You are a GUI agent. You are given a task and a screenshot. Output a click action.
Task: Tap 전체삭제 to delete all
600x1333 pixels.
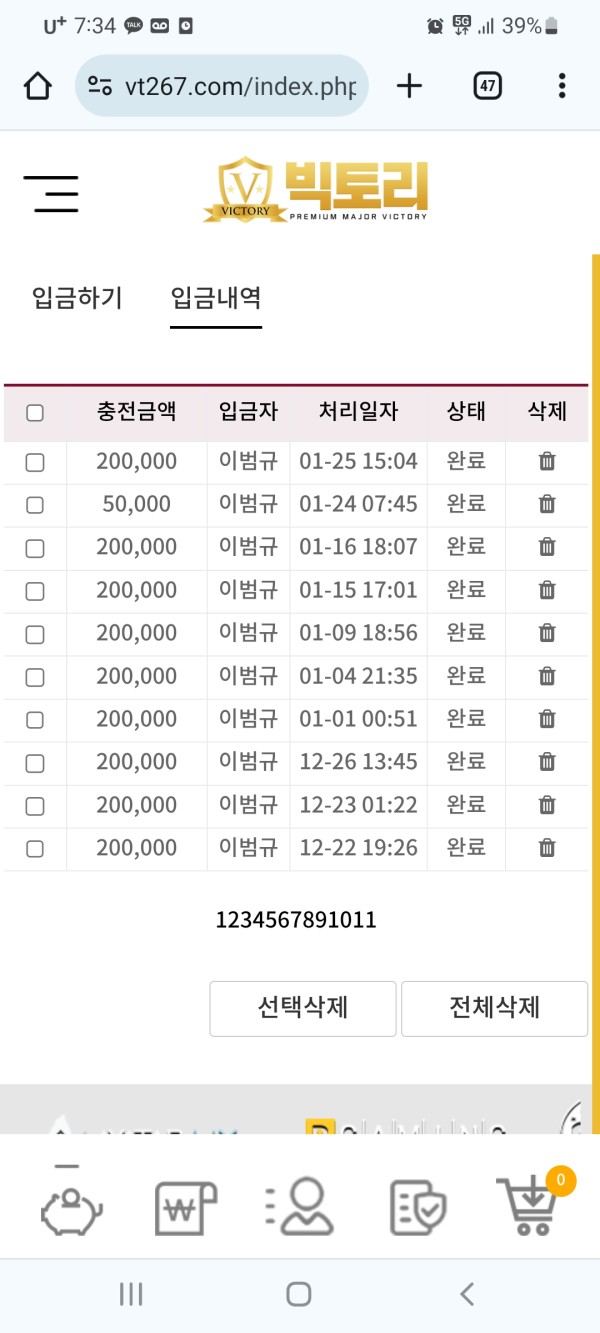point(494,1008)
